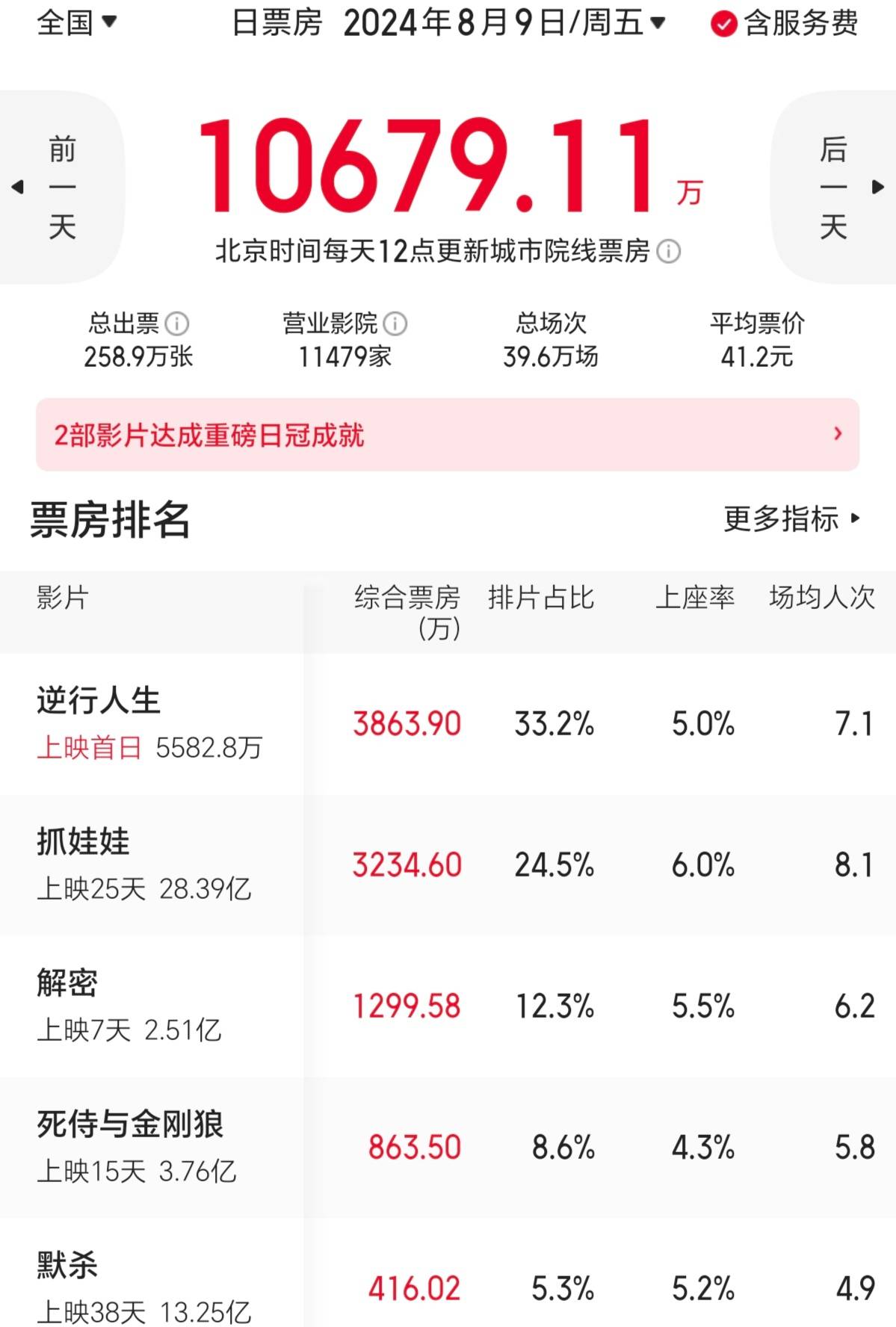Screen dimensions: 896x1327
Task: Tap info icon beside the 12点更新 note
Action: point(668,252)
